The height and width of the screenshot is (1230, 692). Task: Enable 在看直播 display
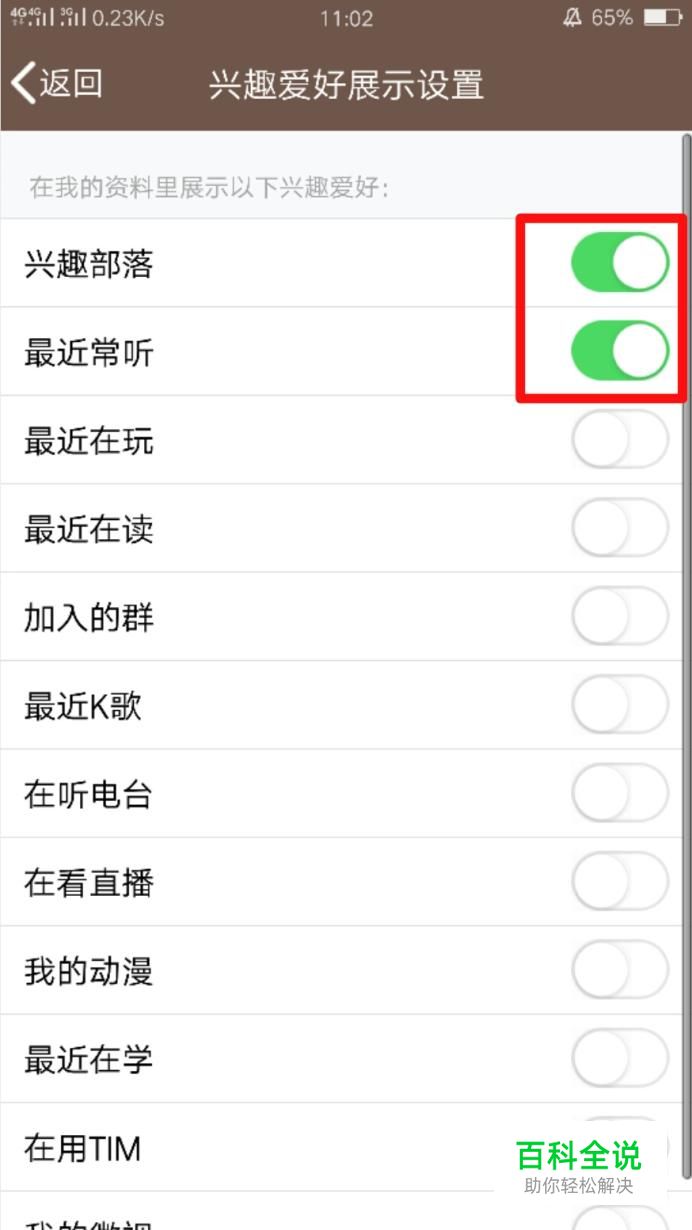[619, 882]
